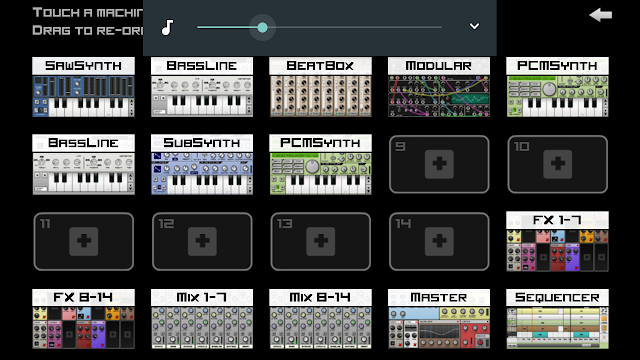Open the Modular machine
Screen dimensions: 640x360
coord(439,87)
